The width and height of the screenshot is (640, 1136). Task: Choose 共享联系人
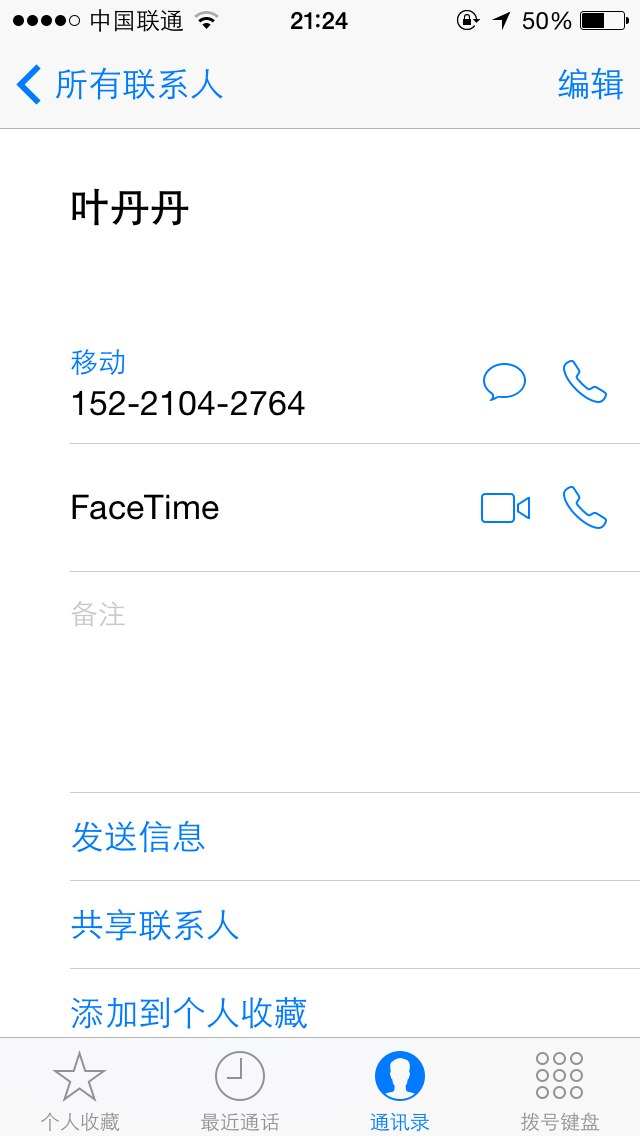354,925
